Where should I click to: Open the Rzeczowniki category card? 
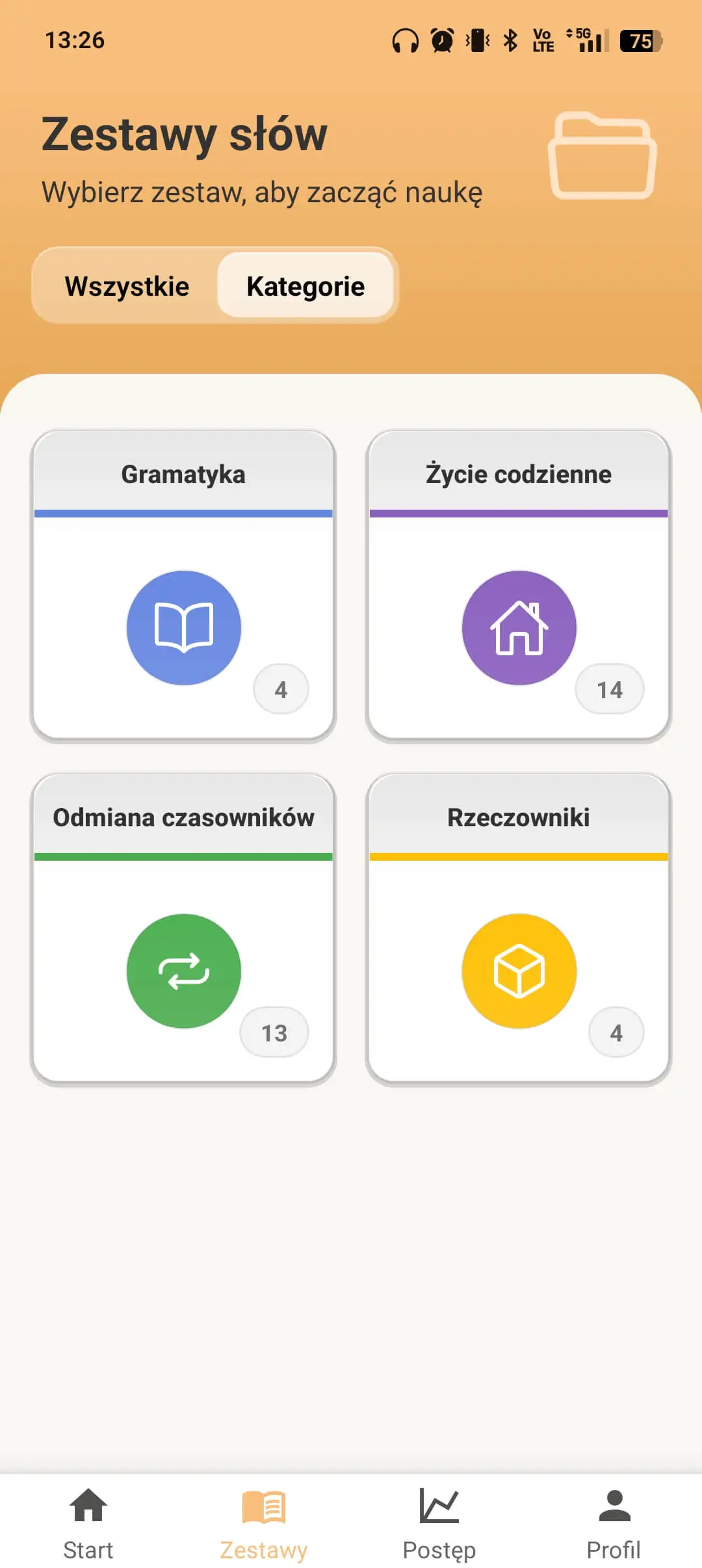tap(519, 930)
